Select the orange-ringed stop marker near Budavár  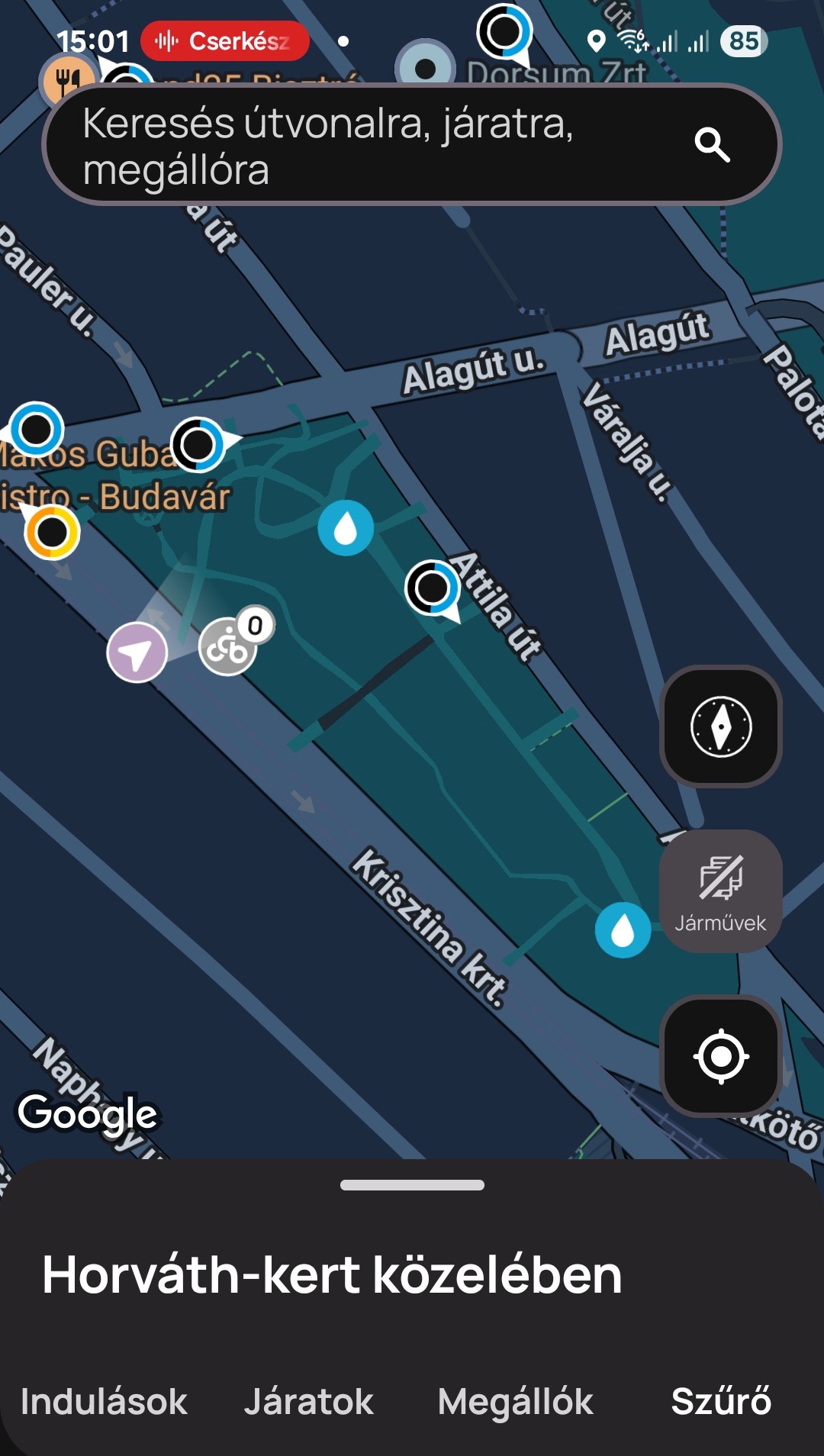pyautogui.click(x=52, y=532)
